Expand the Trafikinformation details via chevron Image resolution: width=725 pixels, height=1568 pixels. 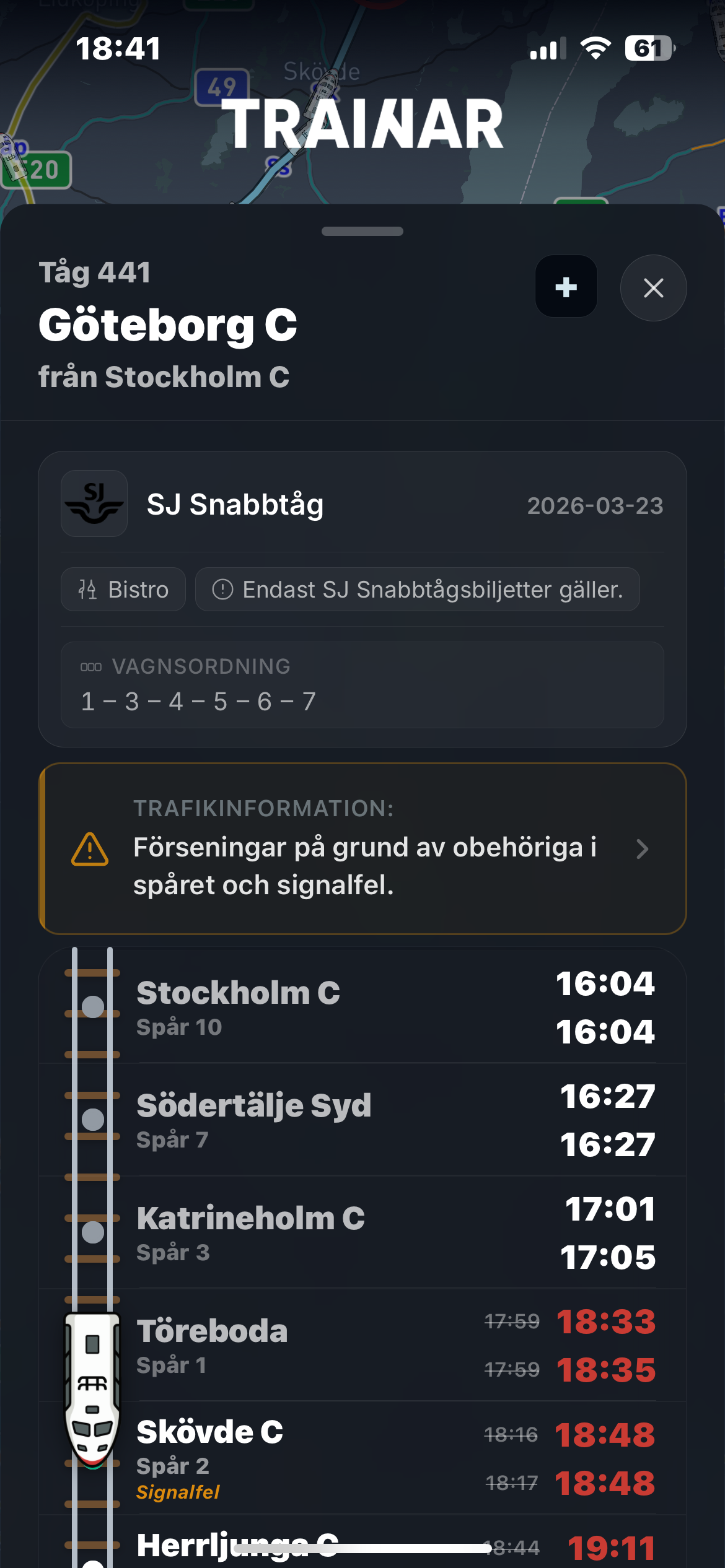click(643, 850)
